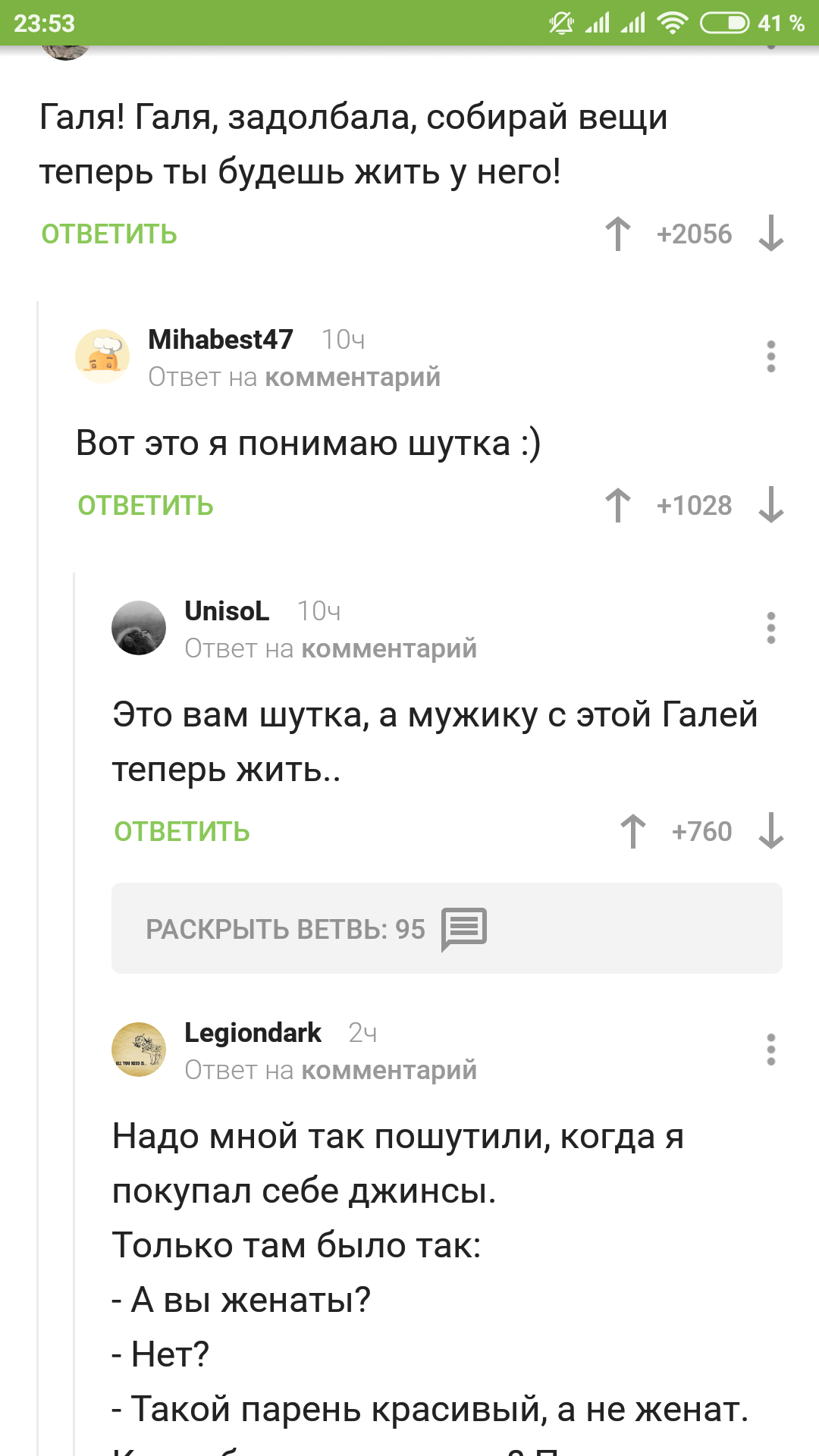Go to parent comment of Legiondark's reply
The height and width of the screenshot is (1456, 819).
point(389,1070)
